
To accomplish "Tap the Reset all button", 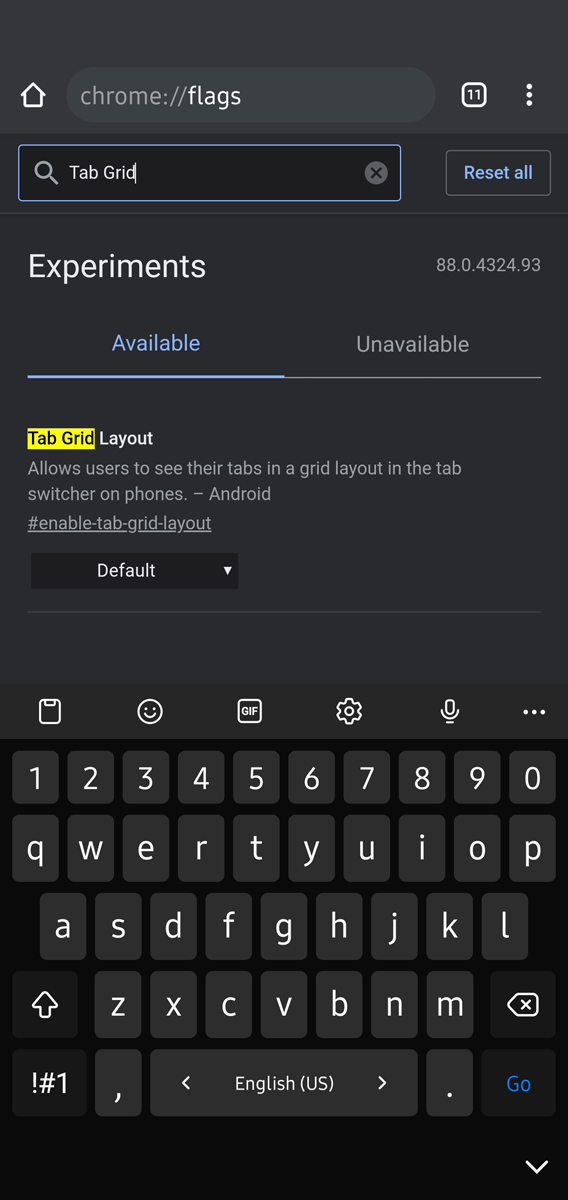I will point(498,173).
